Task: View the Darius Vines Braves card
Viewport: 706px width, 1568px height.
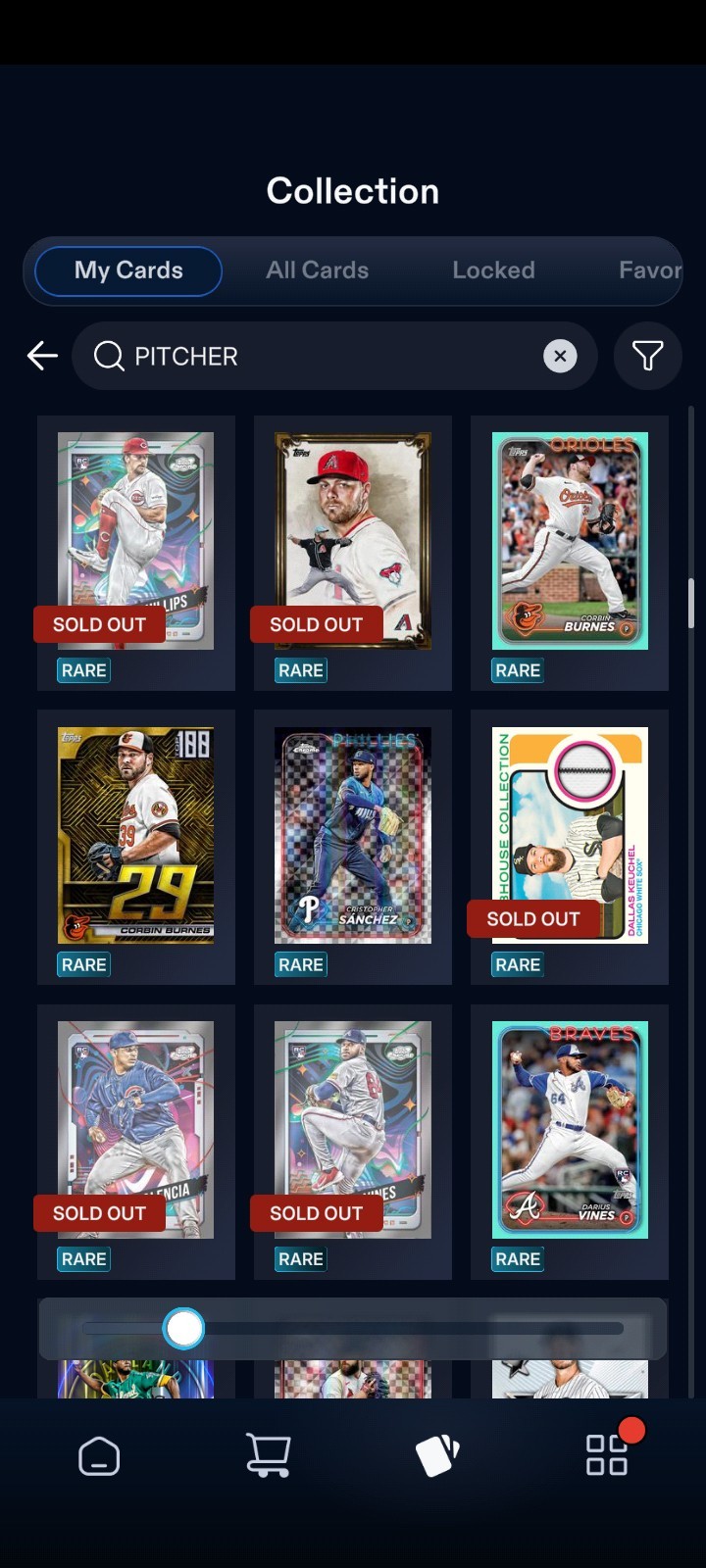Action: (x=570, y=1129)
